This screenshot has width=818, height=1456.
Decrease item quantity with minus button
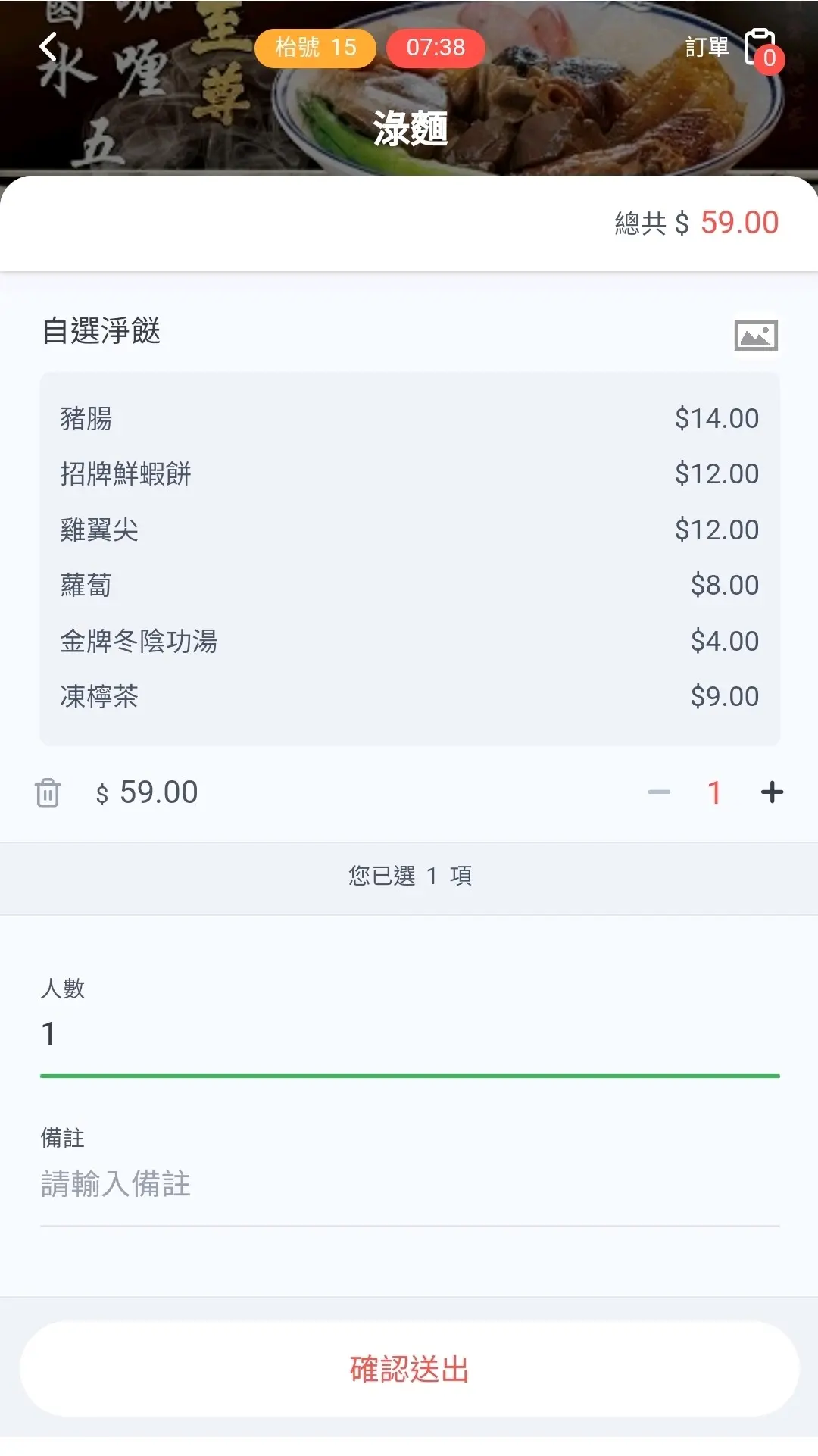click(x=659, y=792)
